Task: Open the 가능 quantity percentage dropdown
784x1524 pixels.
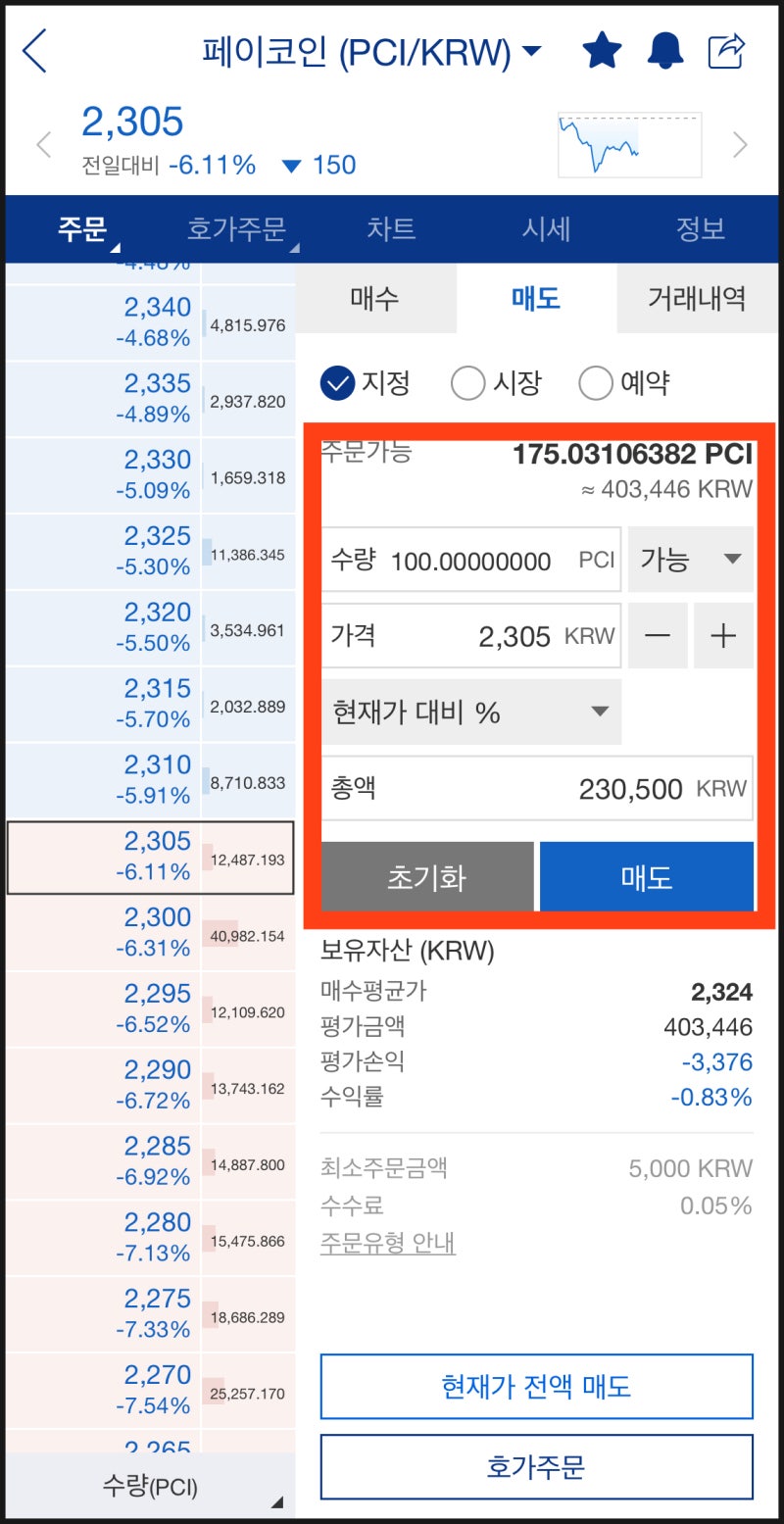Action: click(690, 559)
